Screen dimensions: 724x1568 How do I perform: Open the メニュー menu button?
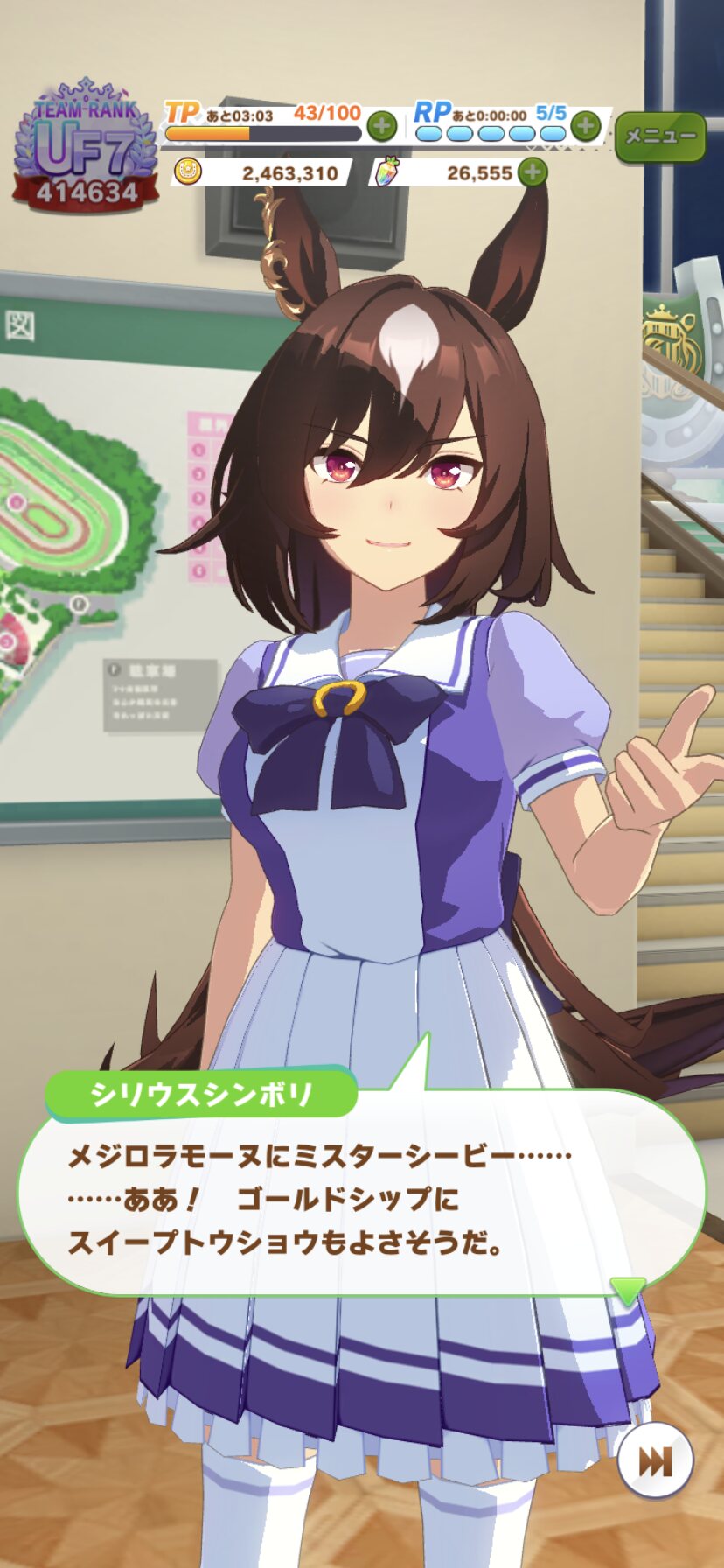660,136
